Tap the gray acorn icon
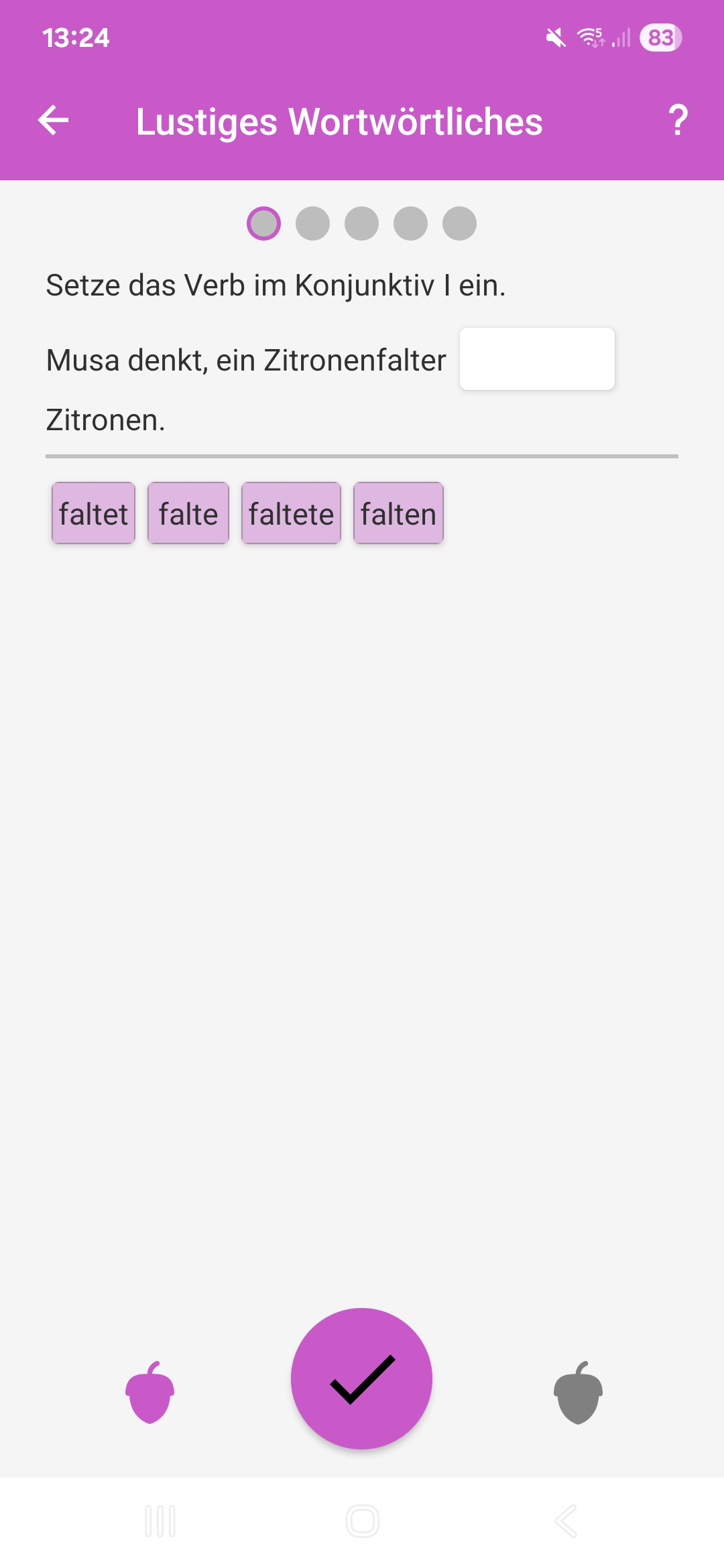This screenshot has height=1568, width=724. tap(578, 1392)
